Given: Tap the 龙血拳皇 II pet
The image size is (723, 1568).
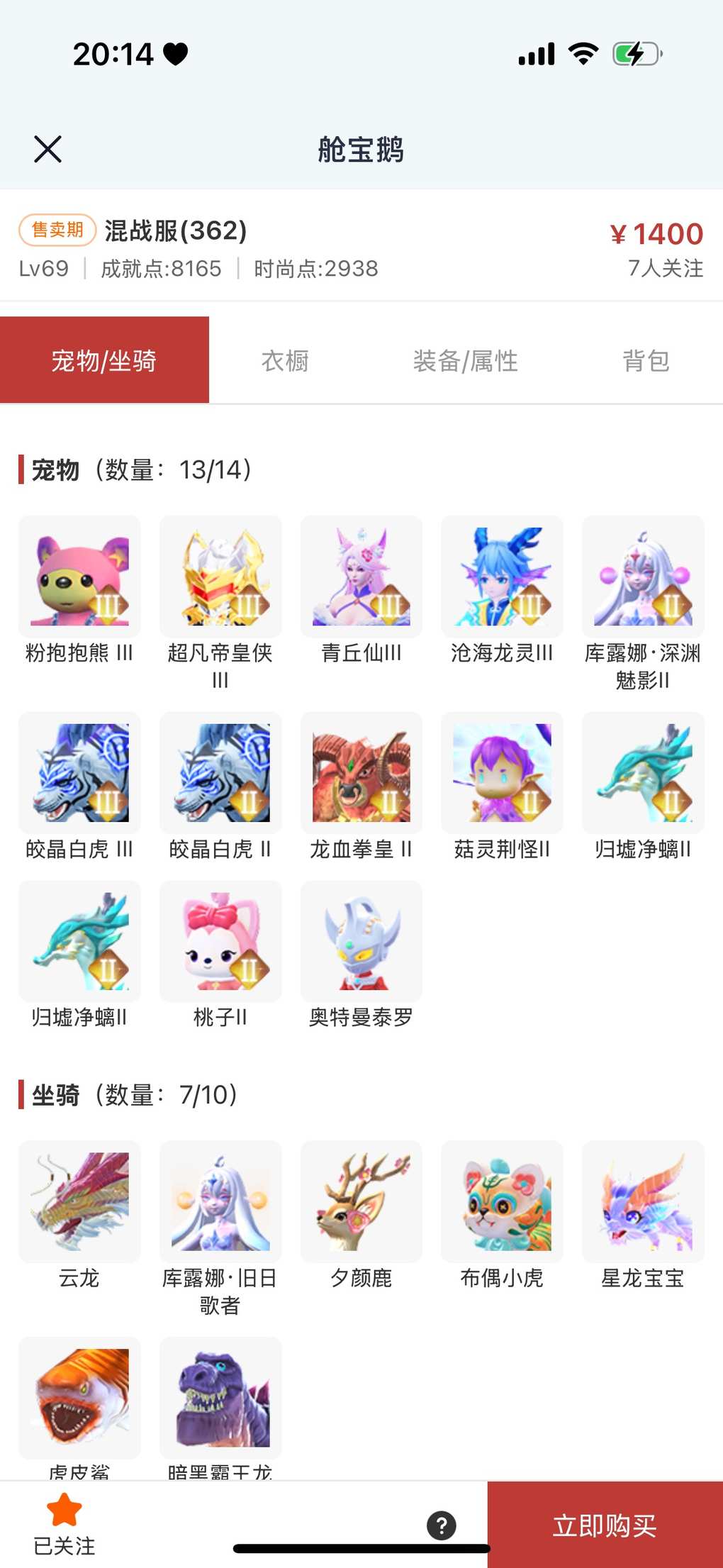Looking at the screenshot, I should [x=361, y=773].
